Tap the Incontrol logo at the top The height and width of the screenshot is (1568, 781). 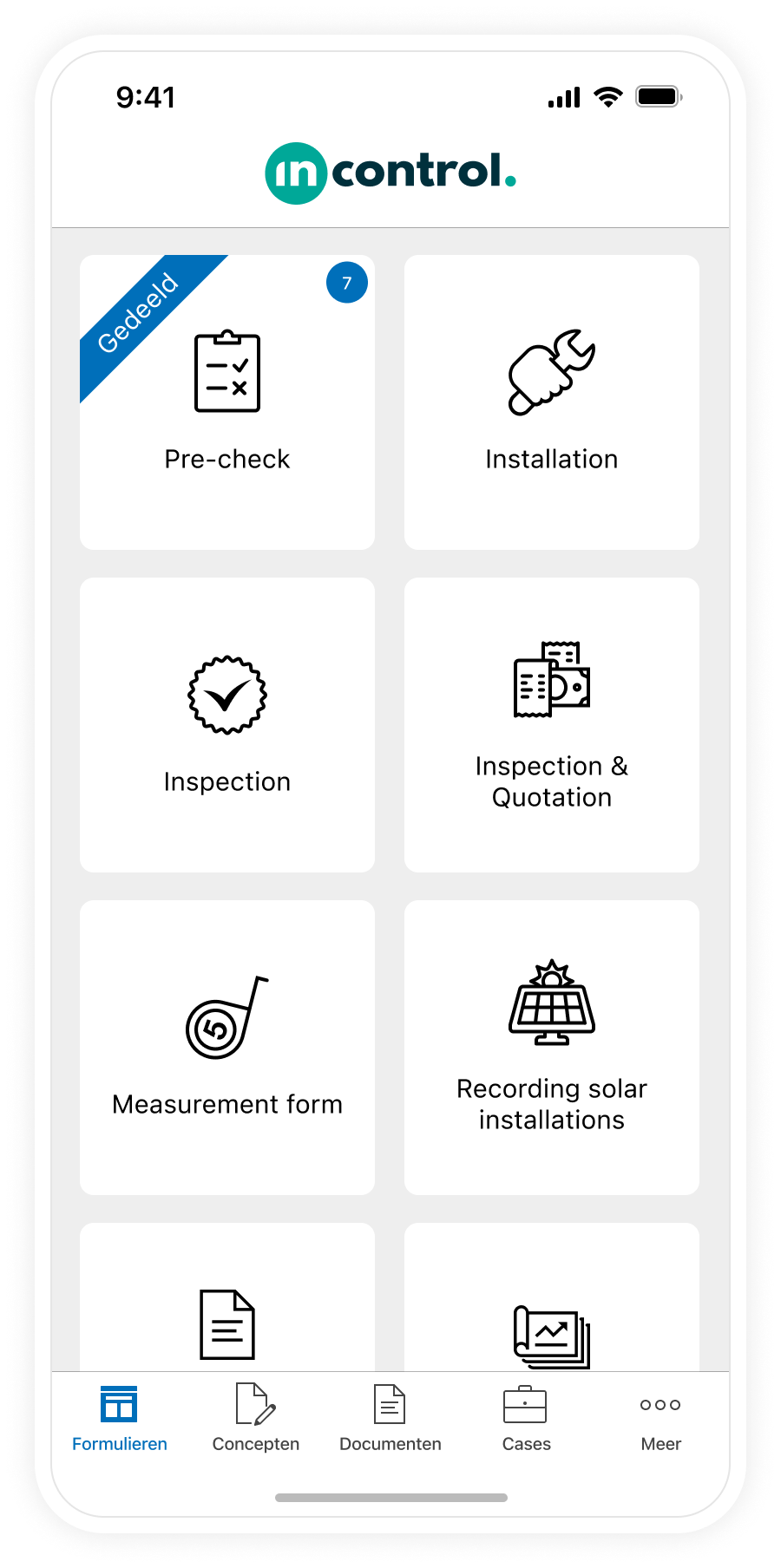click(x=390, y=171)
